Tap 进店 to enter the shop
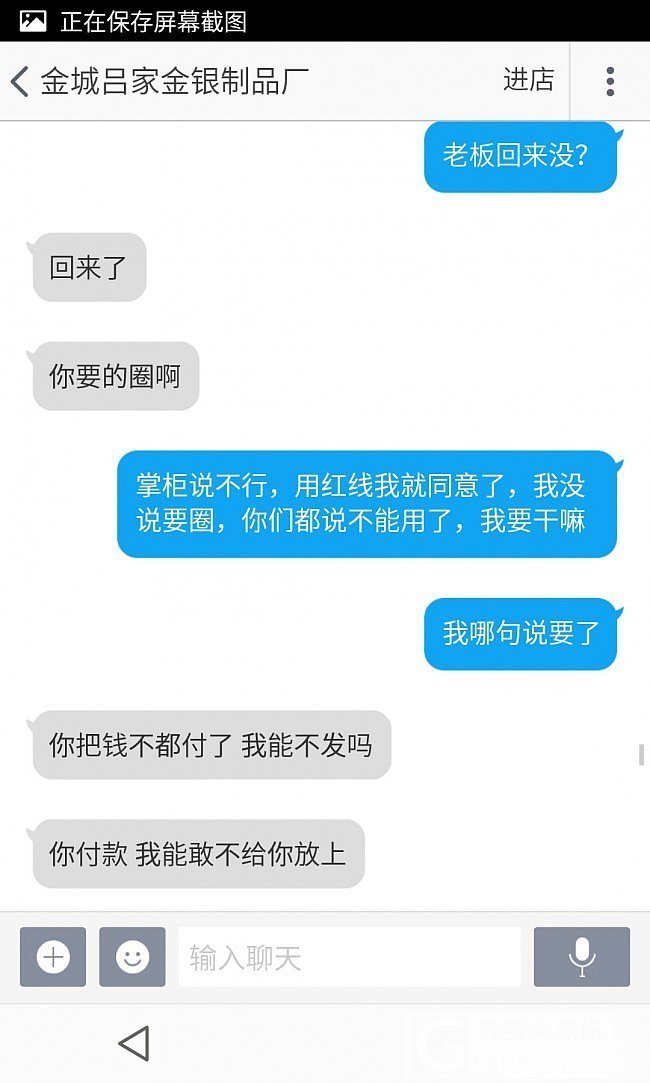Viewport: 650px width, 1083px height. point(528,80)
